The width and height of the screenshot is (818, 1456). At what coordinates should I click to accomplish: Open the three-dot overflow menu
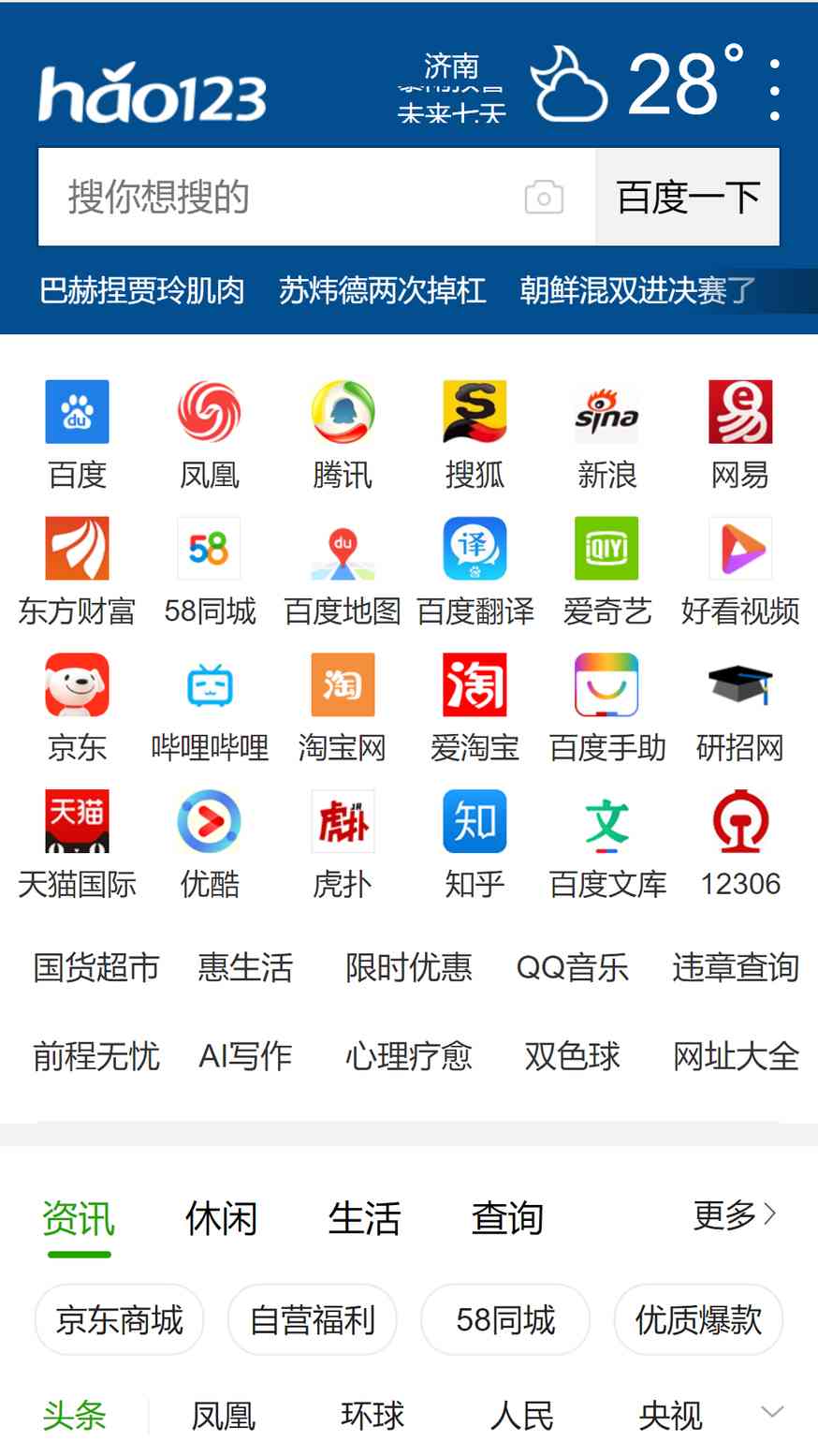coord(774,90)
